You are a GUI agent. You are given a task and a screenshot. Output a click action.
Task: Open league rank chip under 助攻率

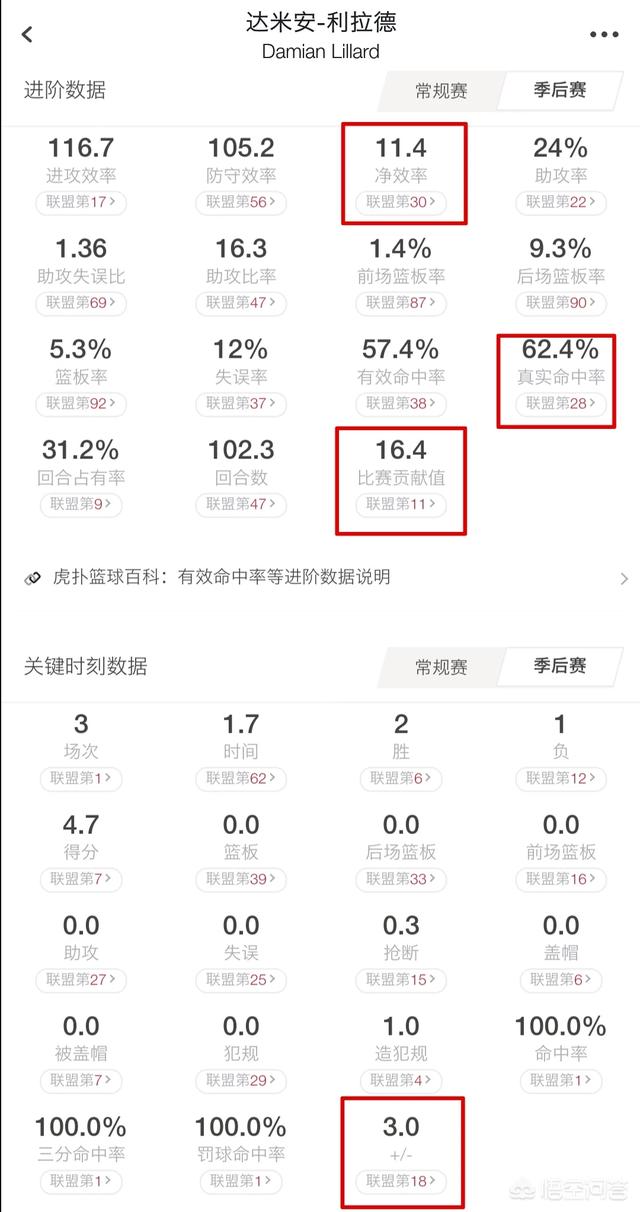tap(561, 201)
